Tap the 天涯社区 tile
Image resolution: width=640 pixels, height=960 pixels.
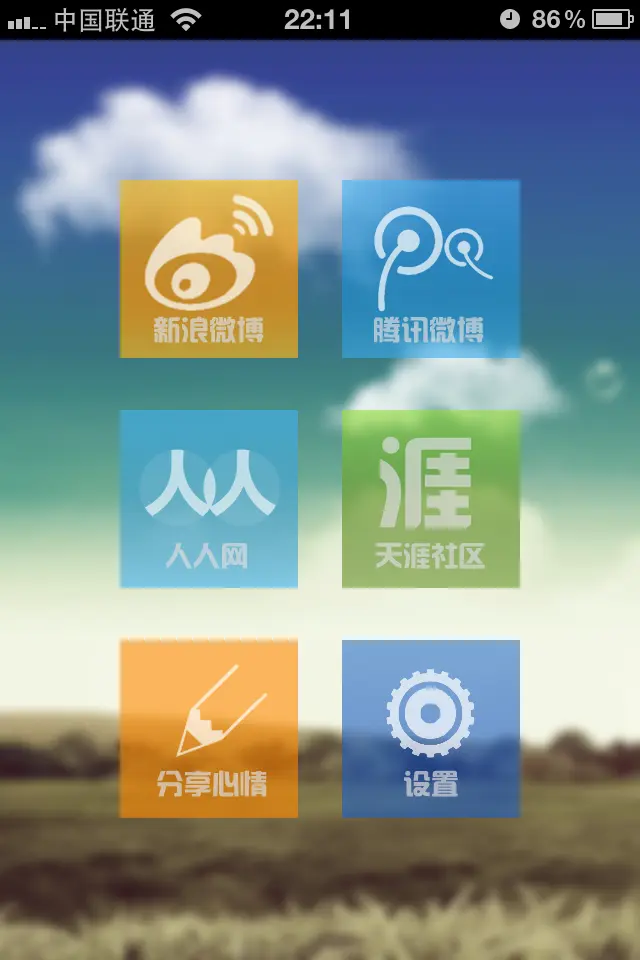click(x=431, y=498)
